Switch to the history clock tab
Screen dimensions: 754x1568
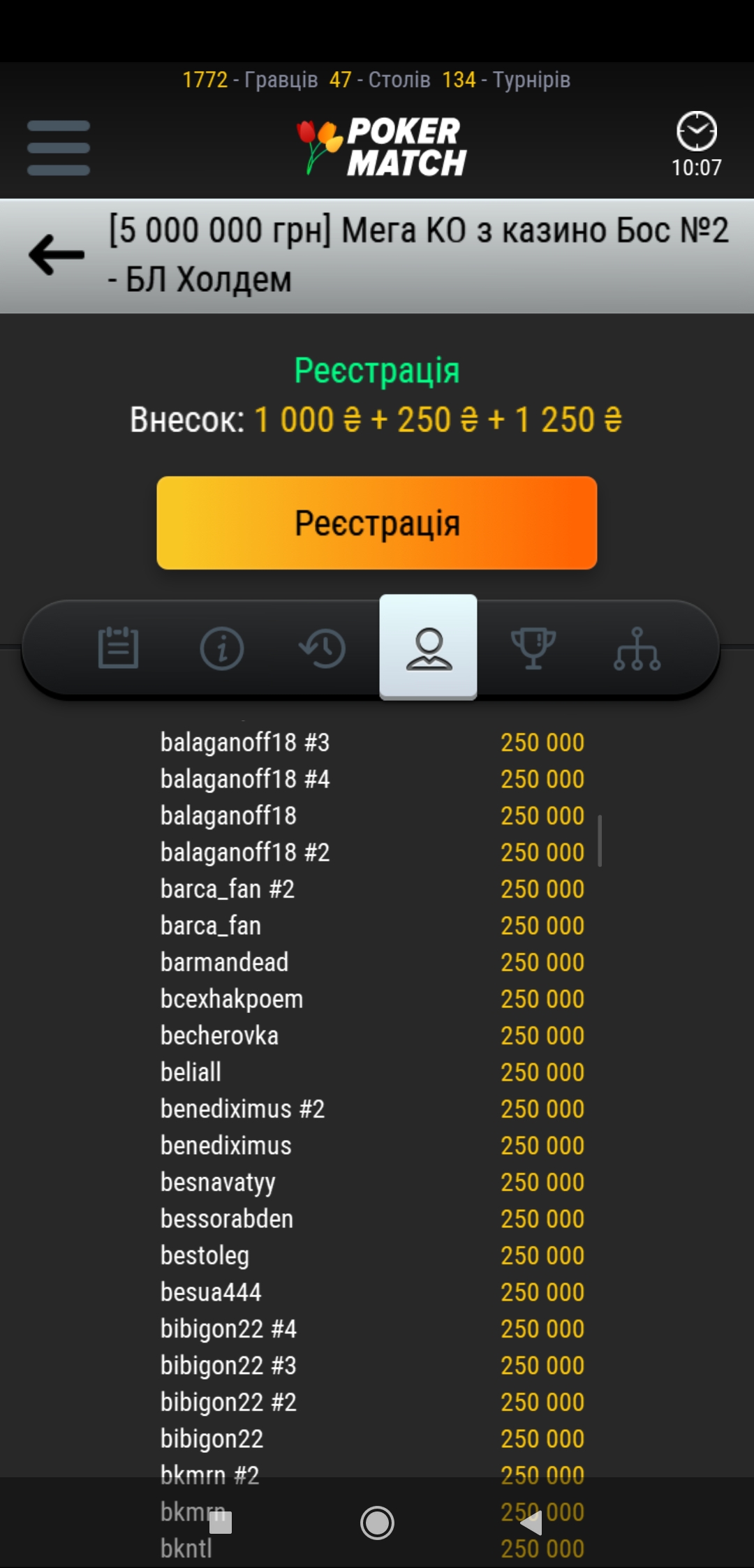pos(323,648)
